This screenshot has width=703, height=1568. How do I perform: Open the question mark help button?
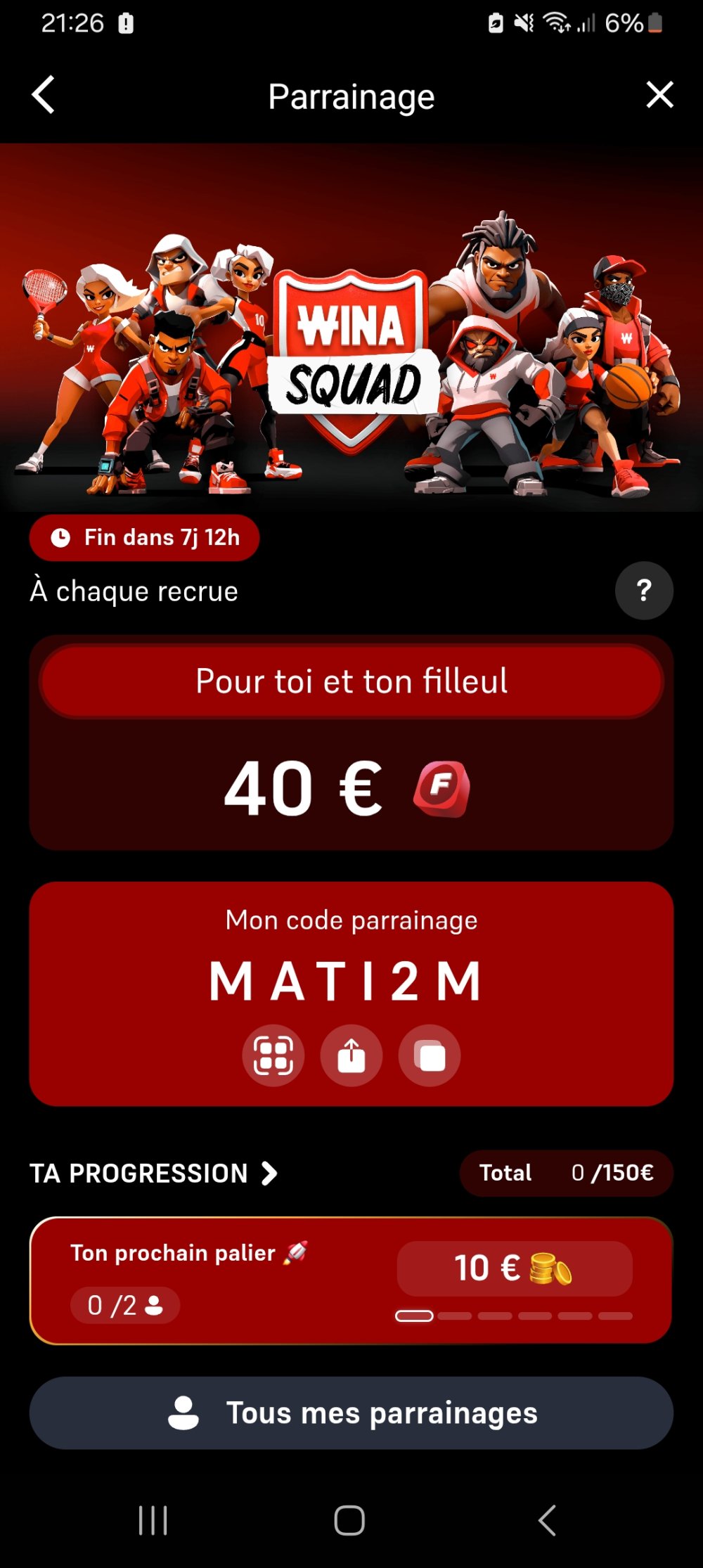644,591
